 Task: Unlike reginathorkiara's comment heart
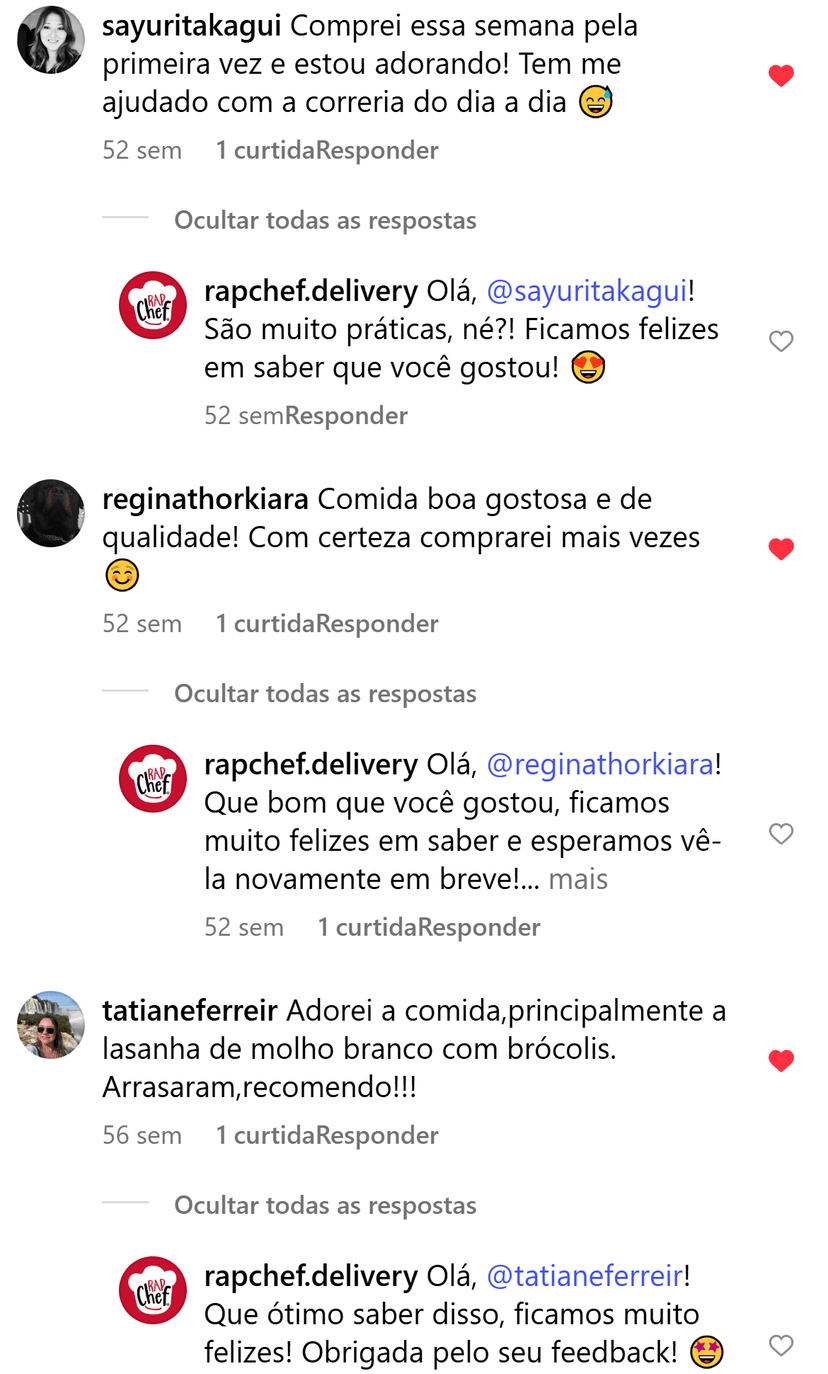tap(781, 548)
